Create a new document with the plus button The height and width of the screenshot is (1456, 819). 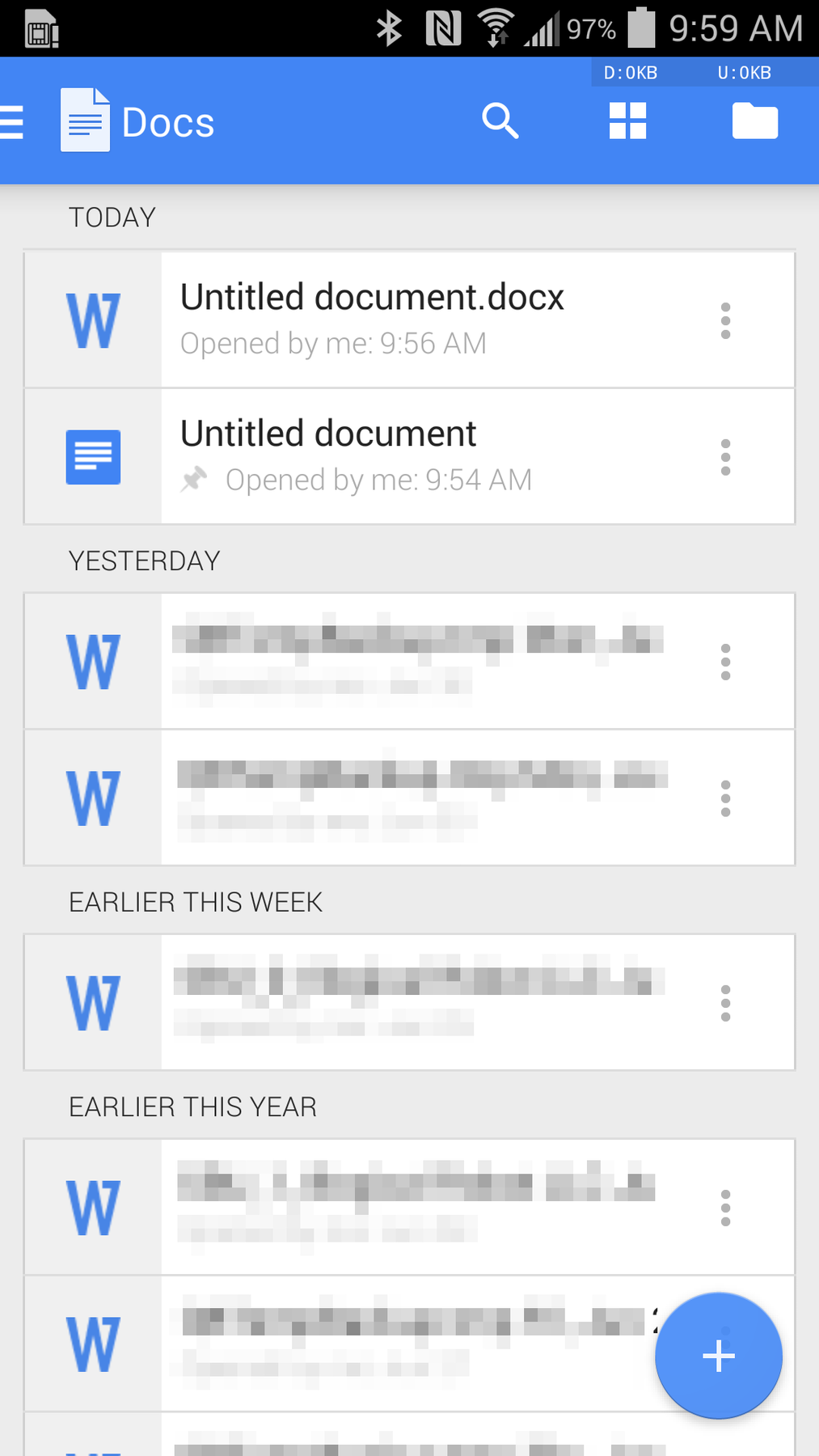(x=718, y=1355)
